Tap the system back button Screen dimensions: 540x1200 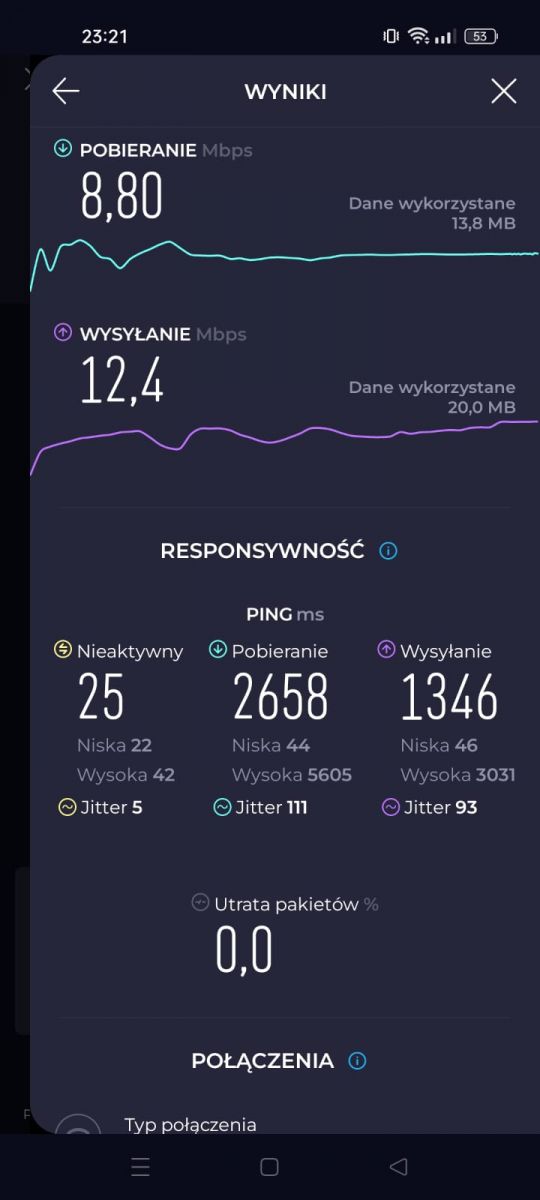pos(398,1166)
